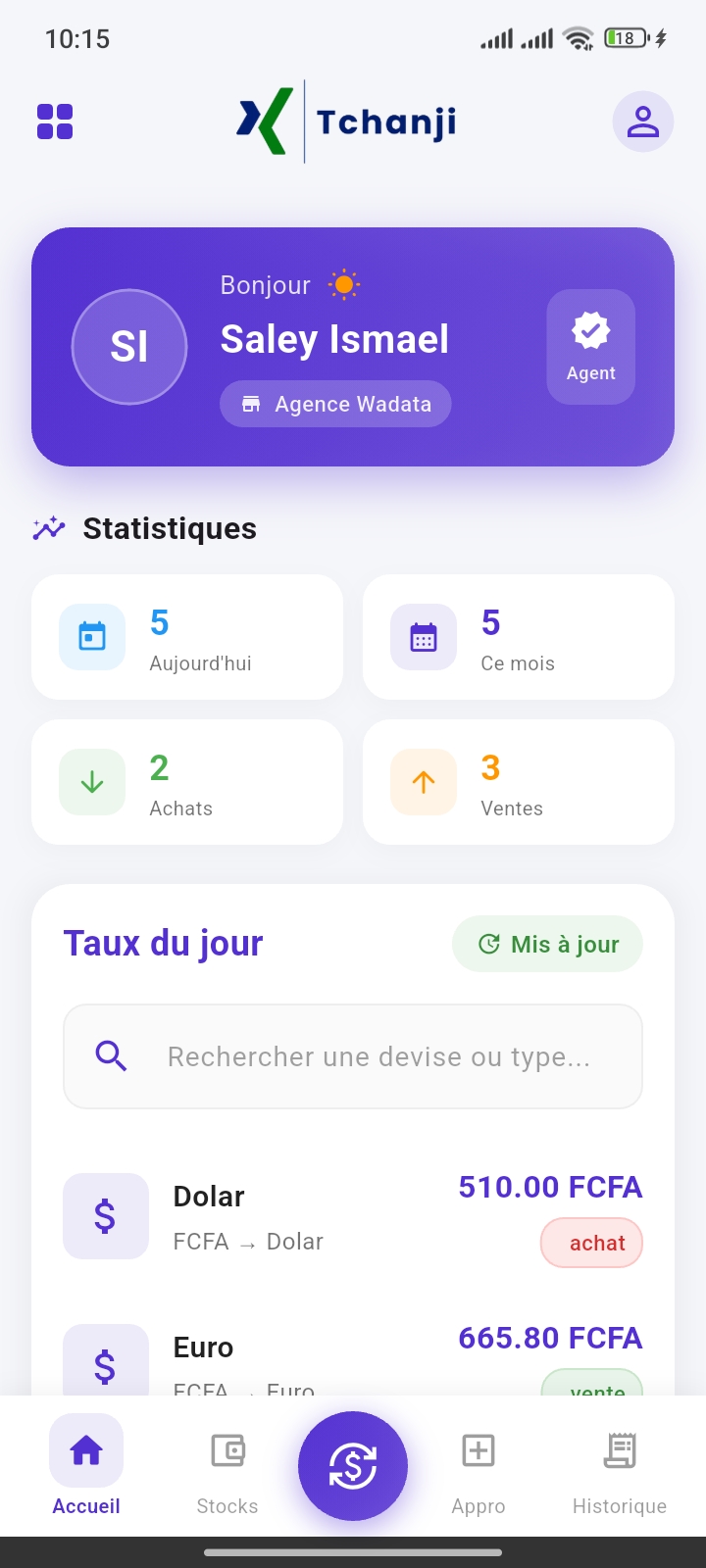Tap the Mis à jour refresh button
Viewport: 706px width, 1568px height.
pos(547,944)
